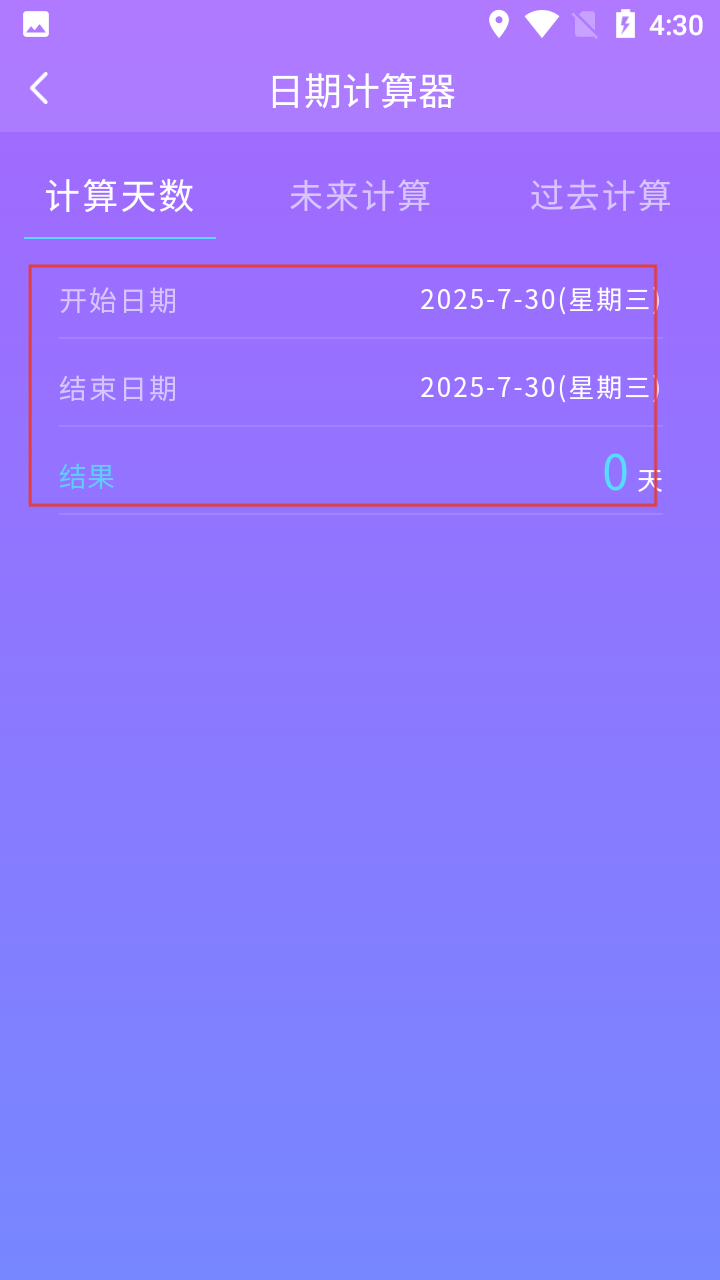Open the 结束日期 date picker
The image size is (720, 1280).
click(x=360, y=388)
